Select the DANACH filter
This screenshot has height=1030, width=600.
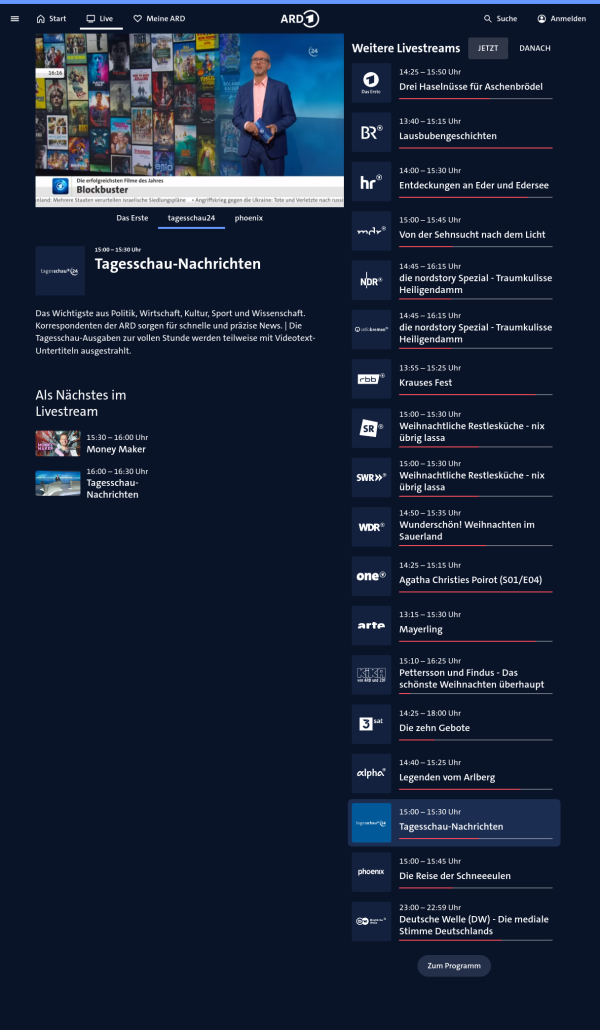click(x=535, y=48)
